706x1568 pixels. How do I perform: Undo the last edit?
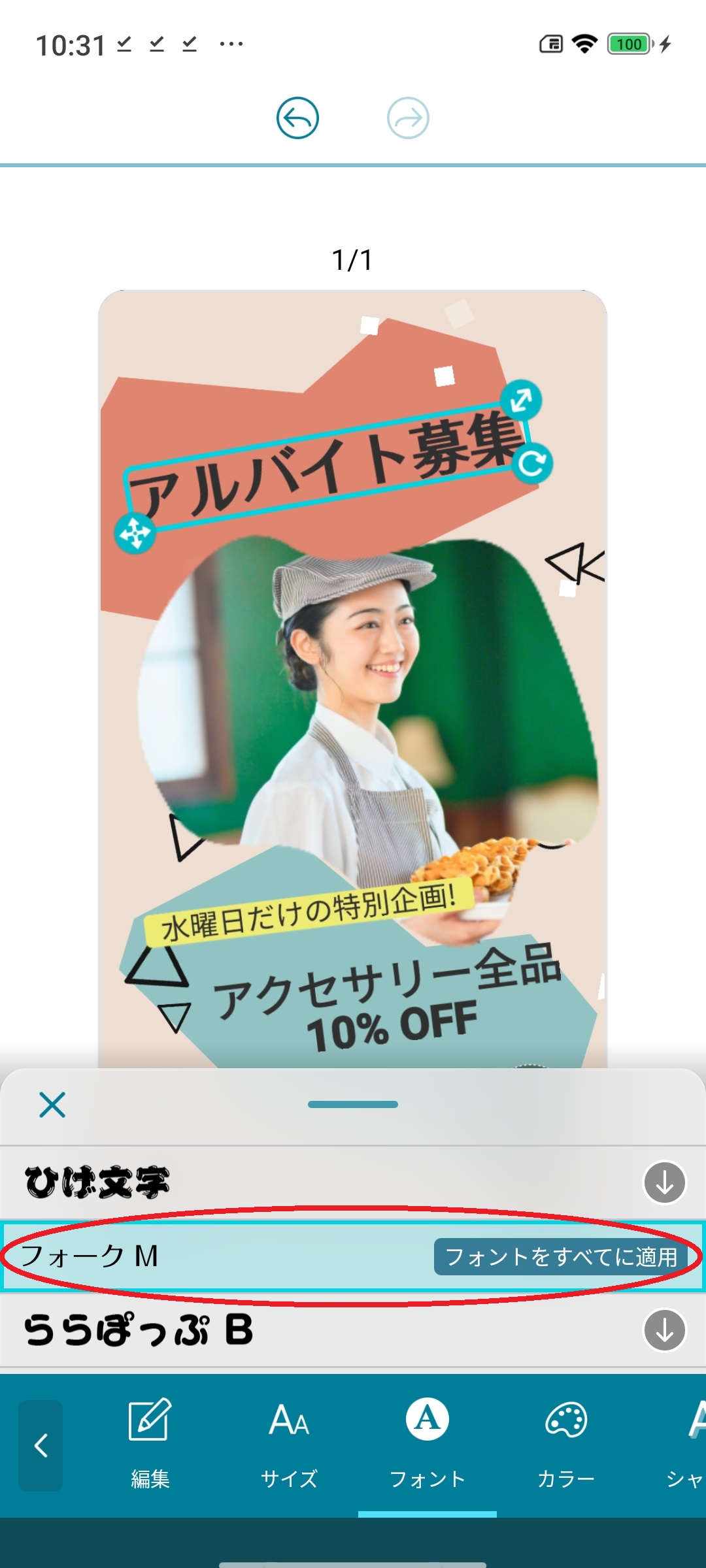(x=297, y=118)
